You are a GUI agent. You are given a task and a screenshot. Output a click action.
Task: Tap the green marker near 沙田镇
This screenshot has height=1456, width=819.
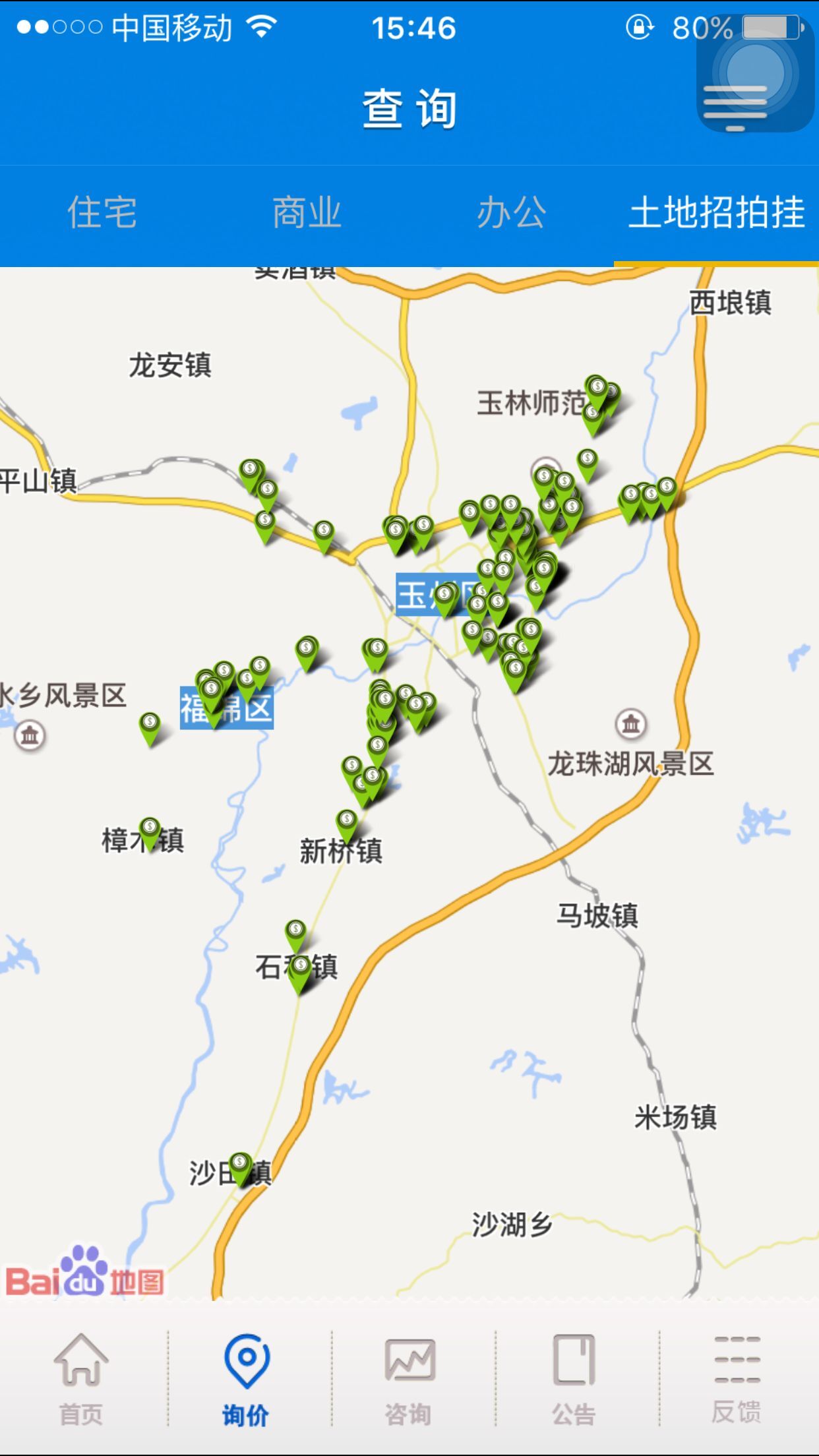tap(240, 1165)
